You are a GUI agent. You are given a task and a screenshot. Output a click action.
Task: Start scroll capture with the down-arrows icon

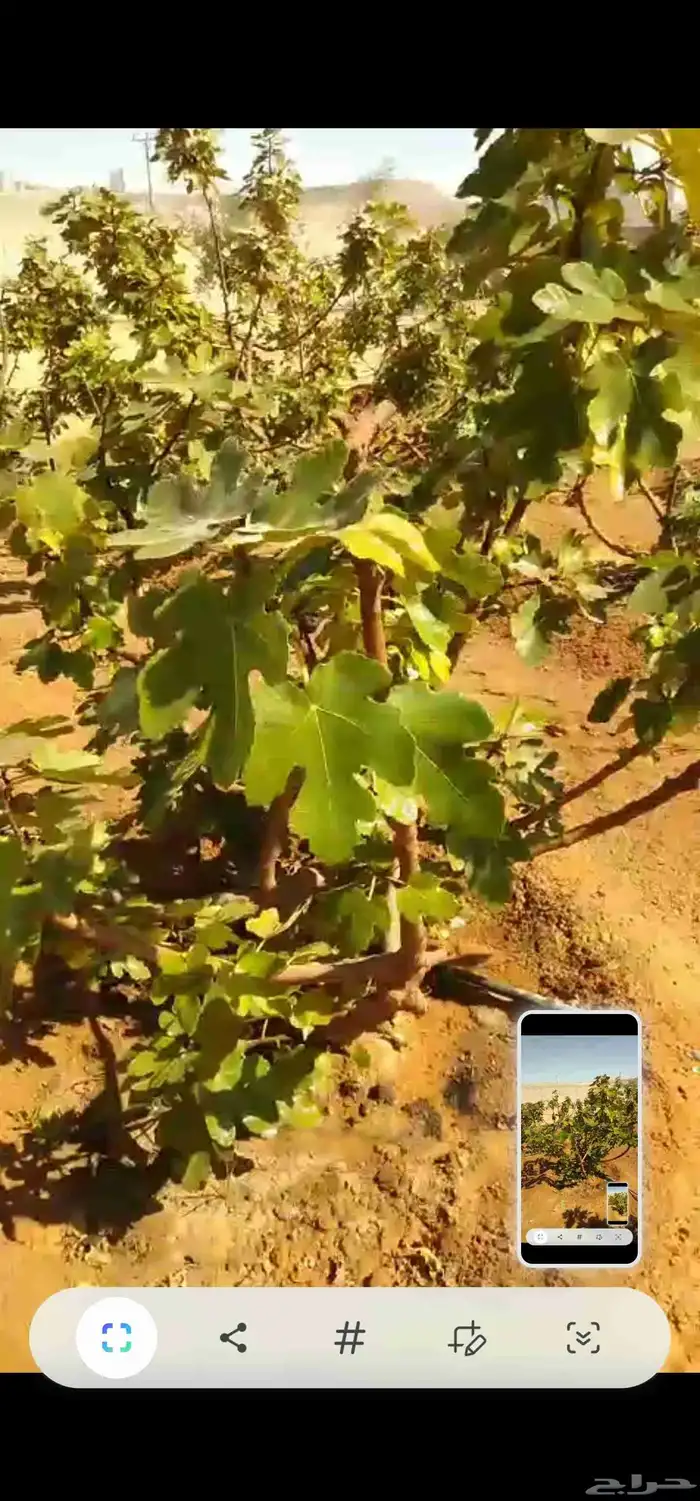coord(583,1337)
